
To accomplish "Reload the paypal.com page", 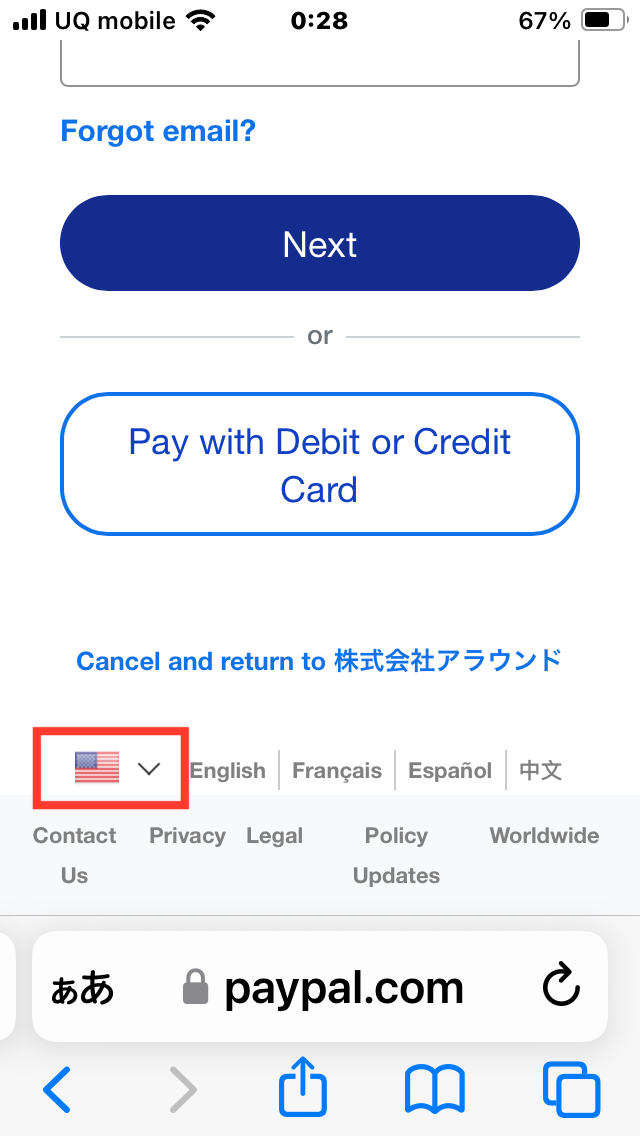I will tap(561, 987).
